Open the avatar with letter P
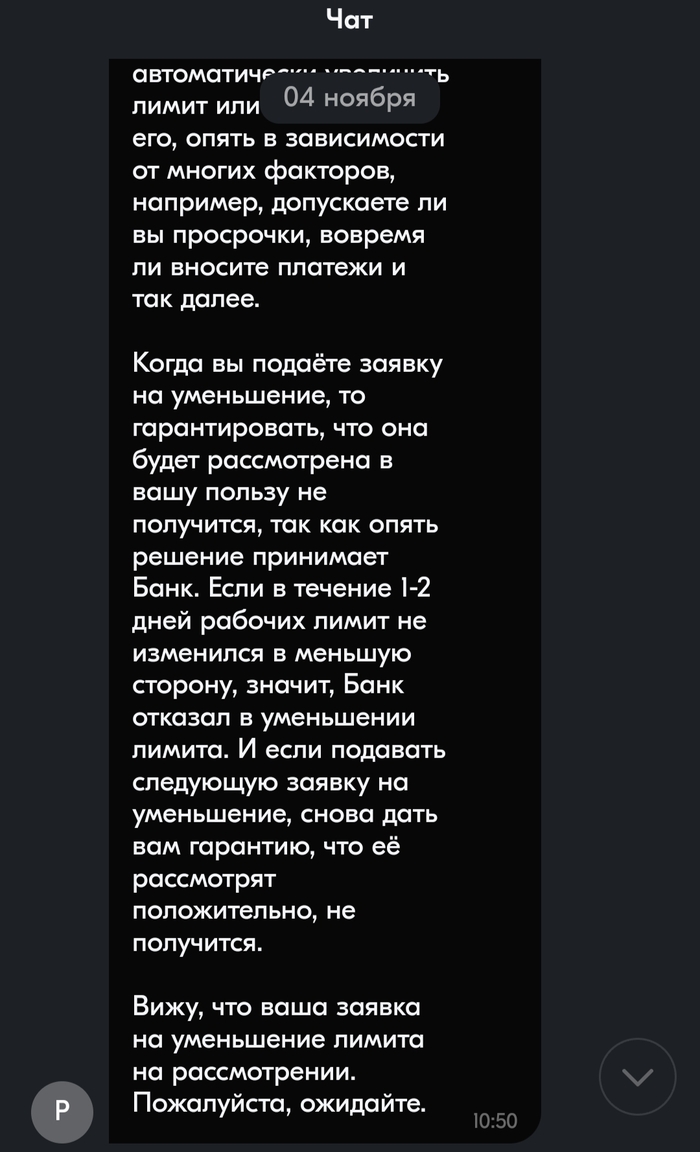This screenshot has height=1152, width=700. (x=62, y=1111)
